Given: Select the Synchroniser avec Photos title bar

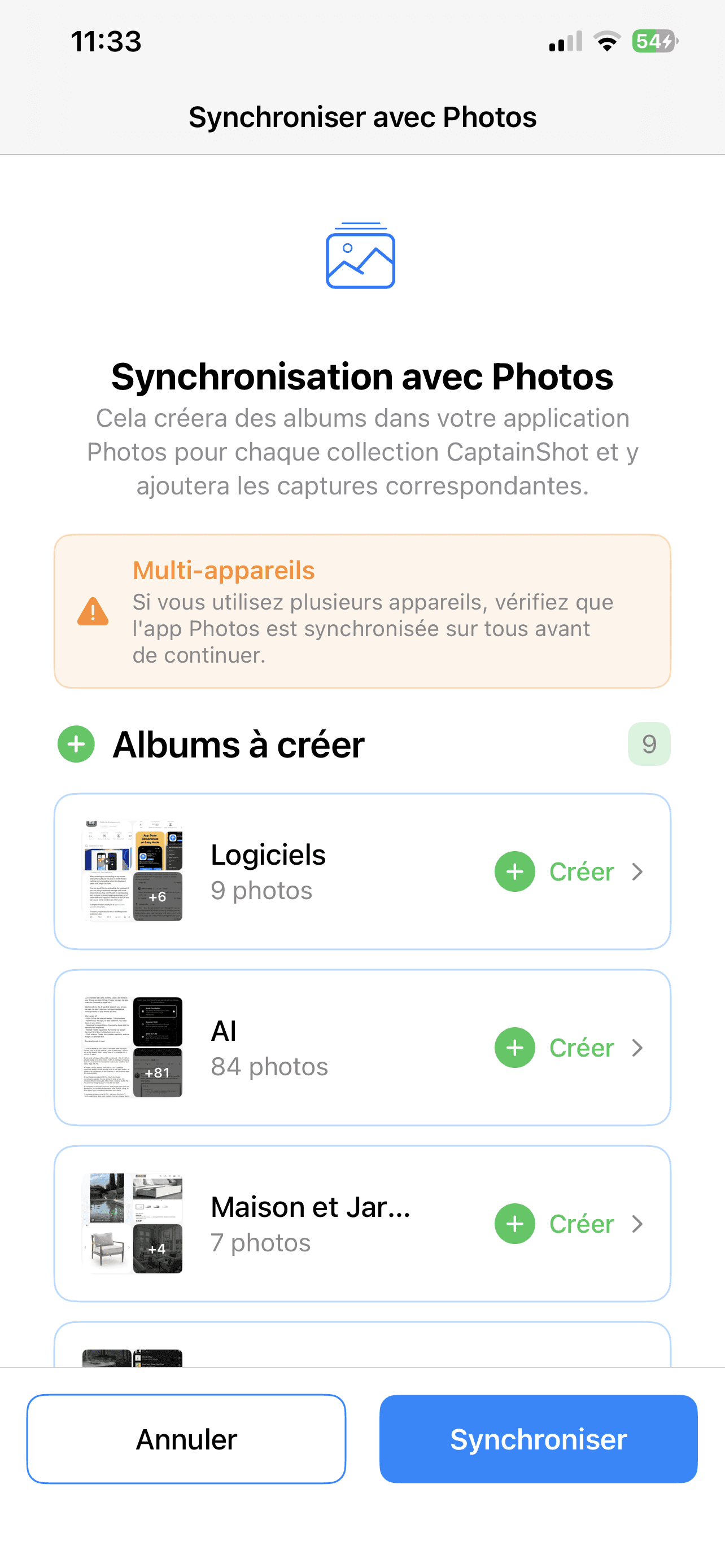Looking at the screenshot, I should [362, 116].
